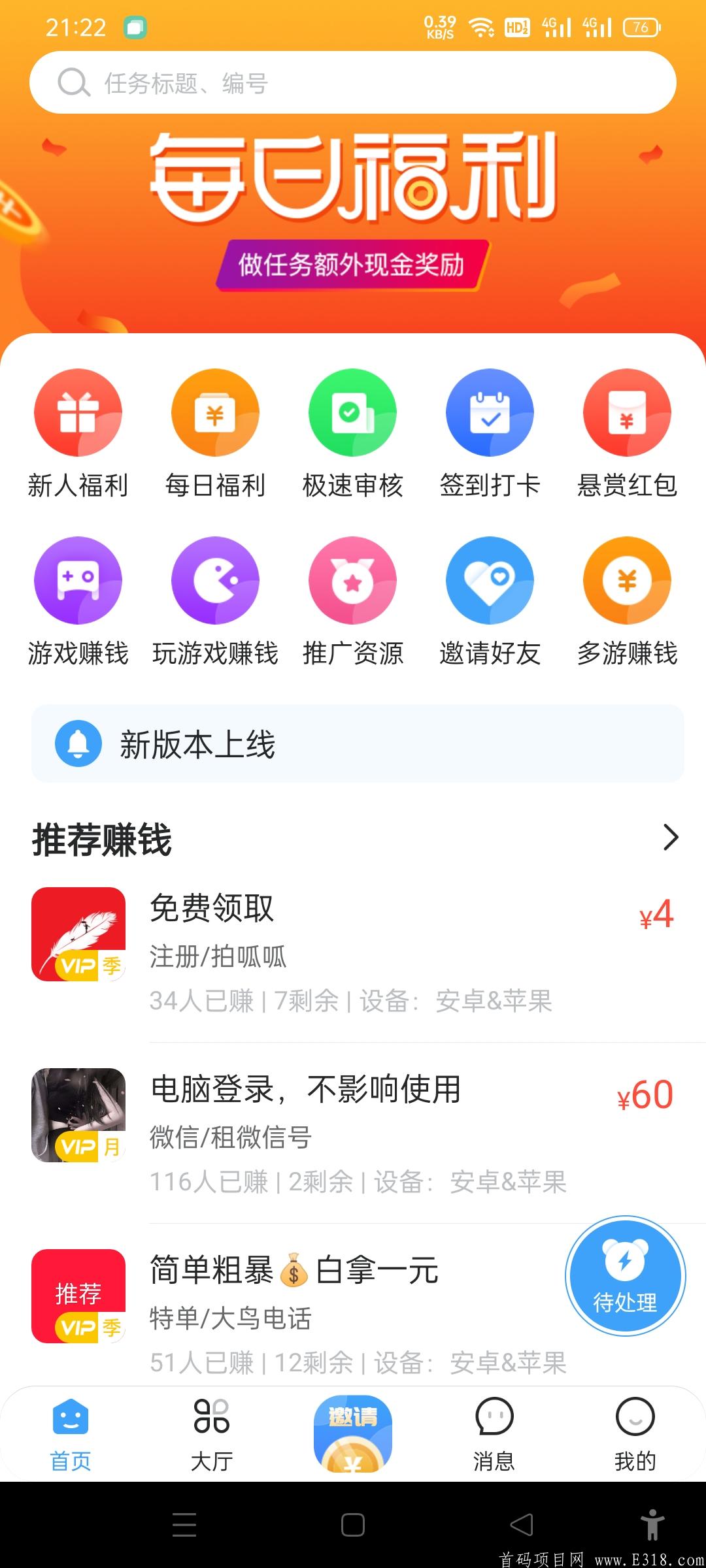Tap the 待处理 floating bear button
Screen dimensions: 706x1568
(624, 1277)
